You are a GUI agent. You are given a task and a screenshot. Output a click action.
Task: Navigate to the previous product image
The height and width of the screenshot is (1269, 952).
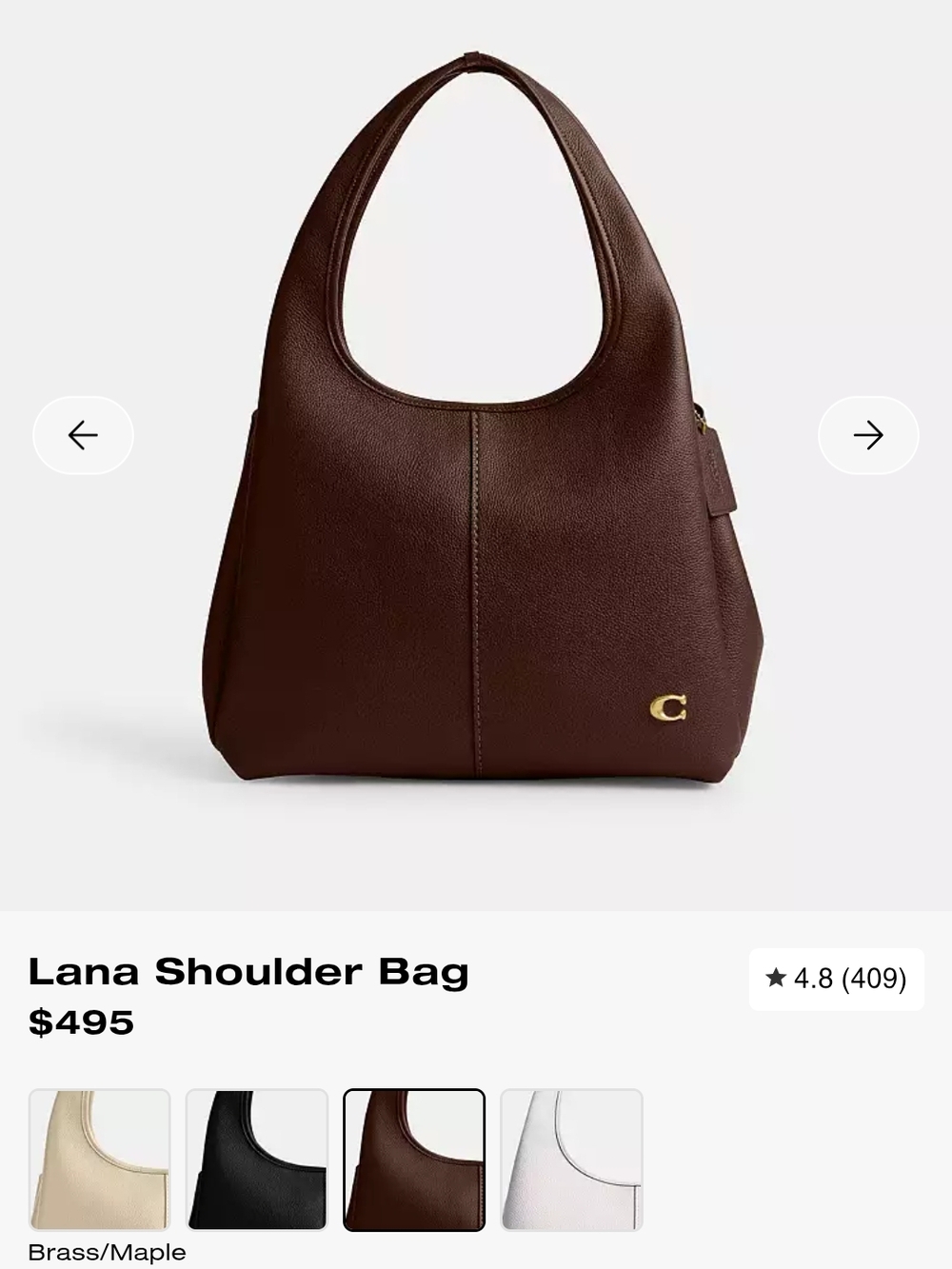(83, 435)
